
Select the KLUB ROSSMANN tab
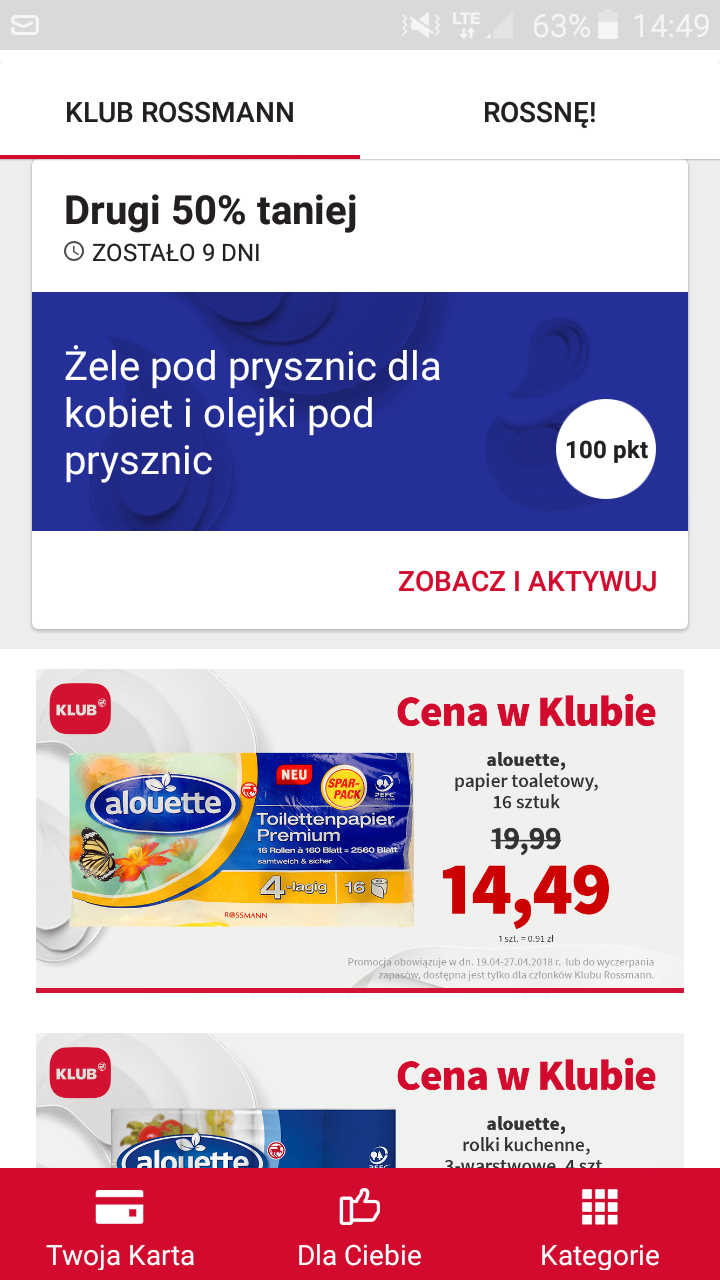pyautogui.click(x=179, y=112)
